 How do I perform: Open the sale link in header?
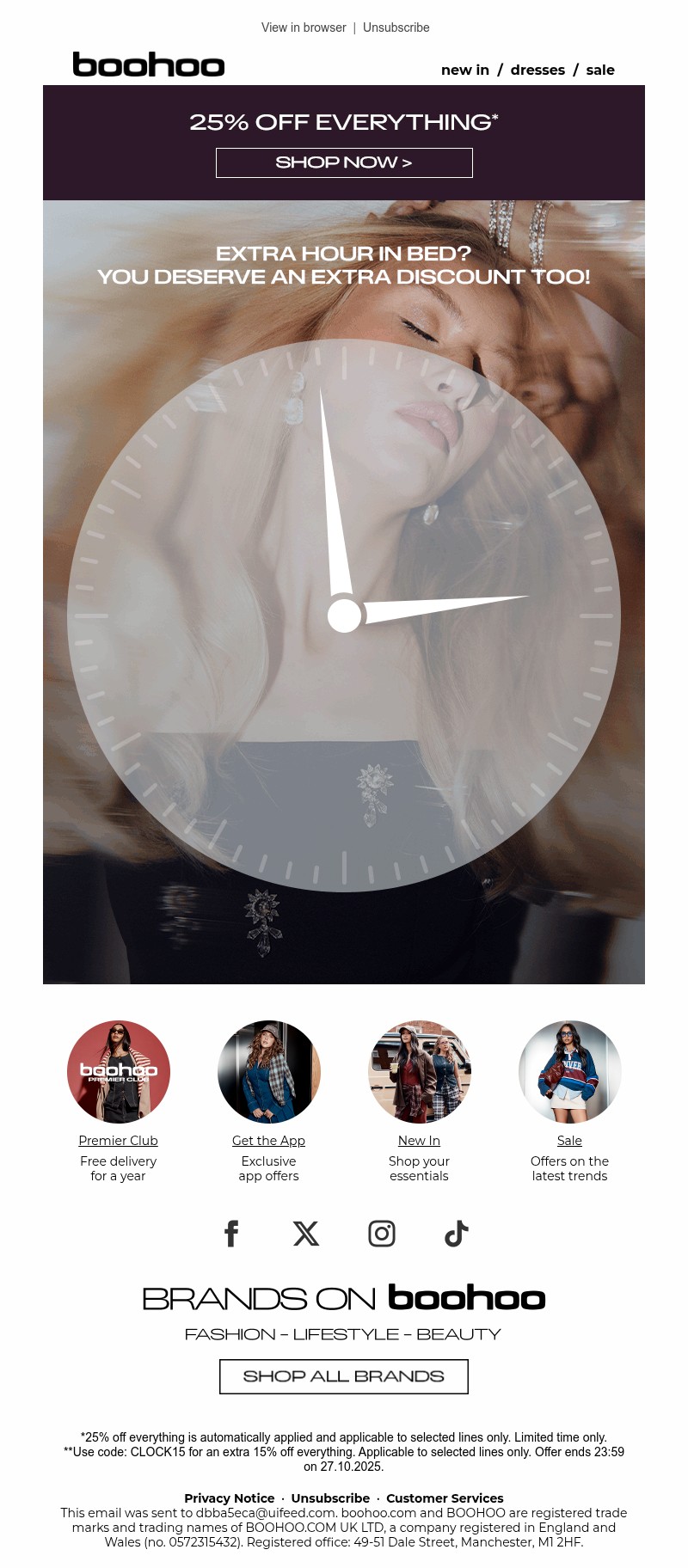[x=600, y=70]
